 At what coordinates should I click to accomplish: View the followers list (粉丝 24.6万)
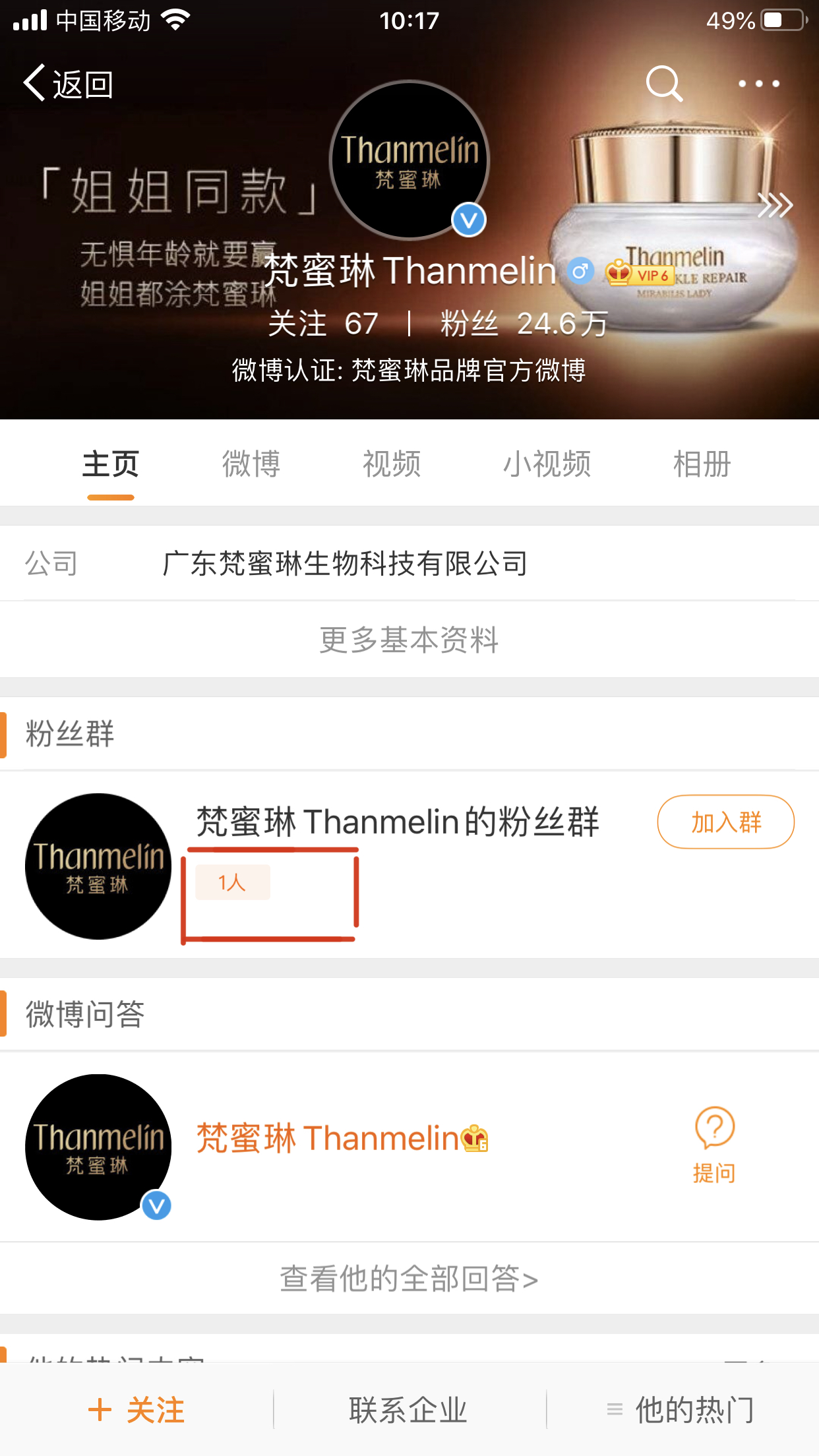524,324
